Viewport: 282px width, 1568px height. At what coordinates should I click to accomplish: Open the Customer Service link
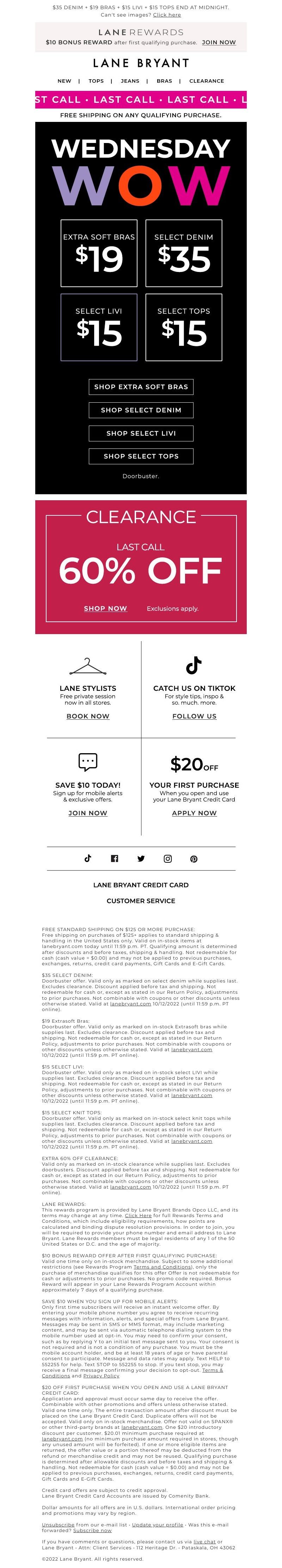[x=141, y=901]
